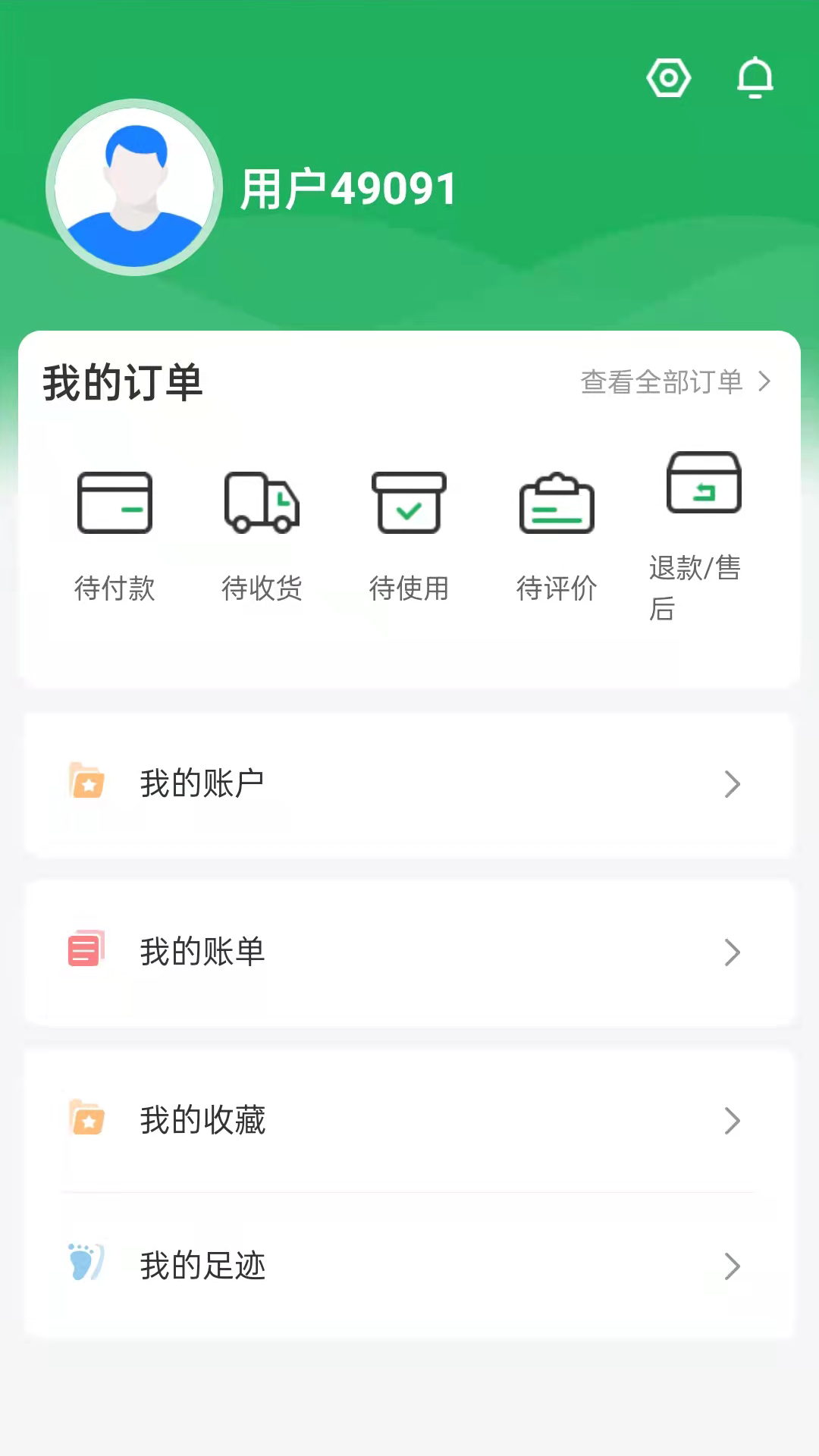Open 待付款 pending payment orders
The width and height of the screenshot is (819, 1456).
[x=115, y=535]
